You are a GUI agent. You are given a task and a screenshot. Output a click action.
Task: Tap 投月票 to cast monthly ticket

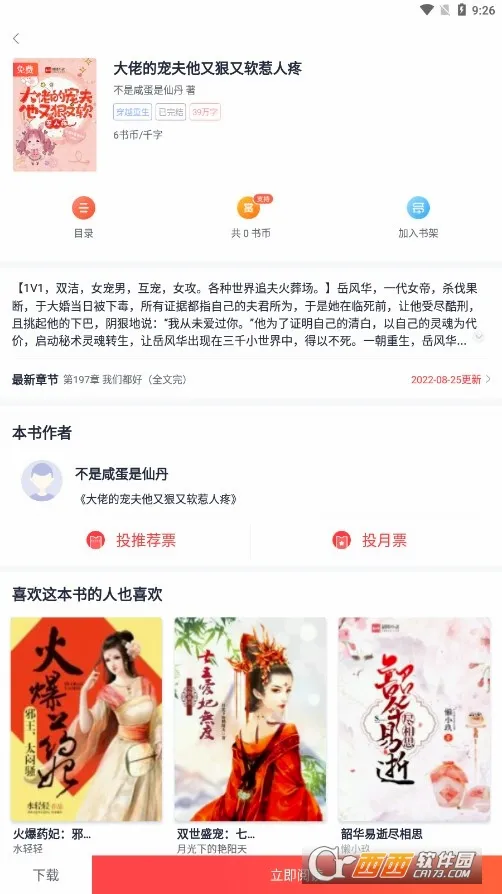click(x=370, y=540)
